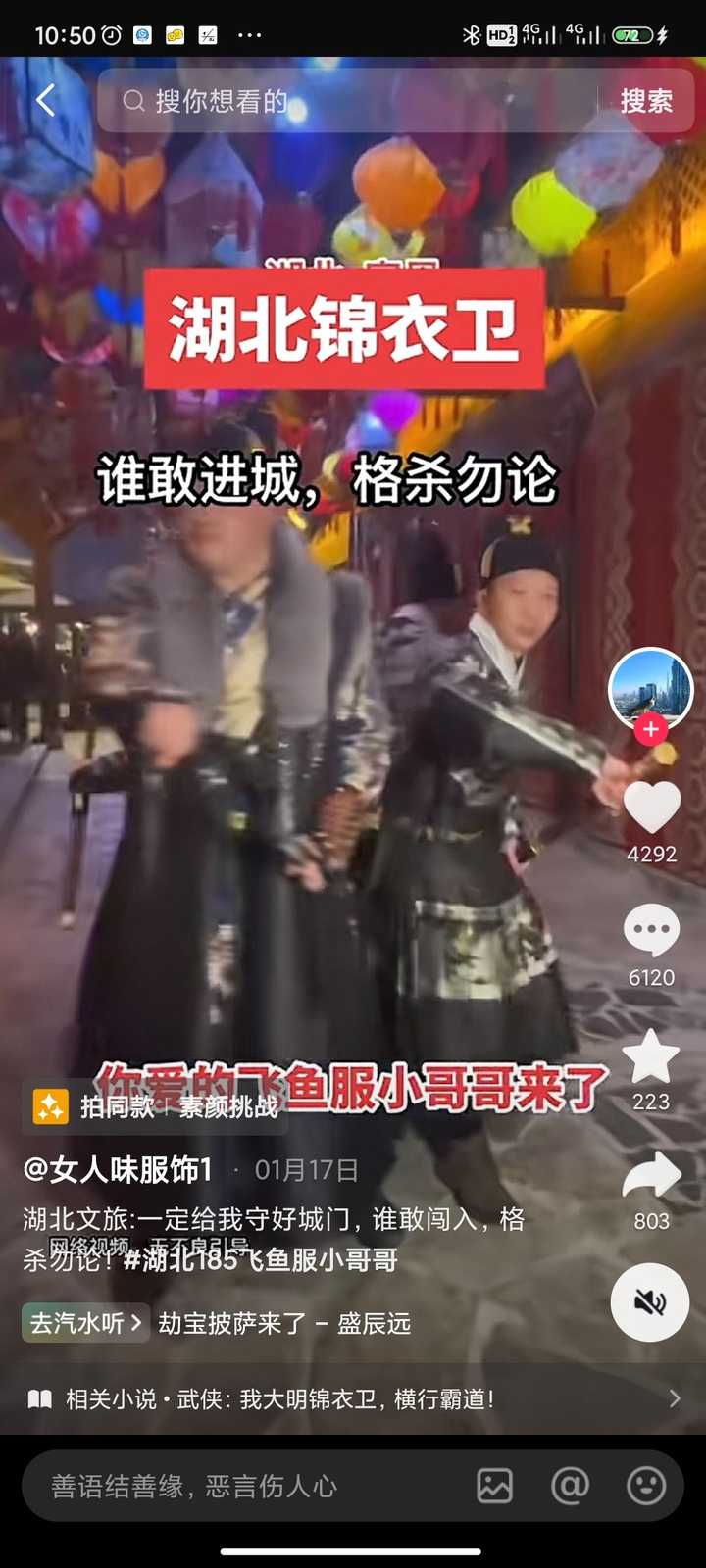
Task: Open the creator's profile avatar
Action: click(x=651, y=690)
